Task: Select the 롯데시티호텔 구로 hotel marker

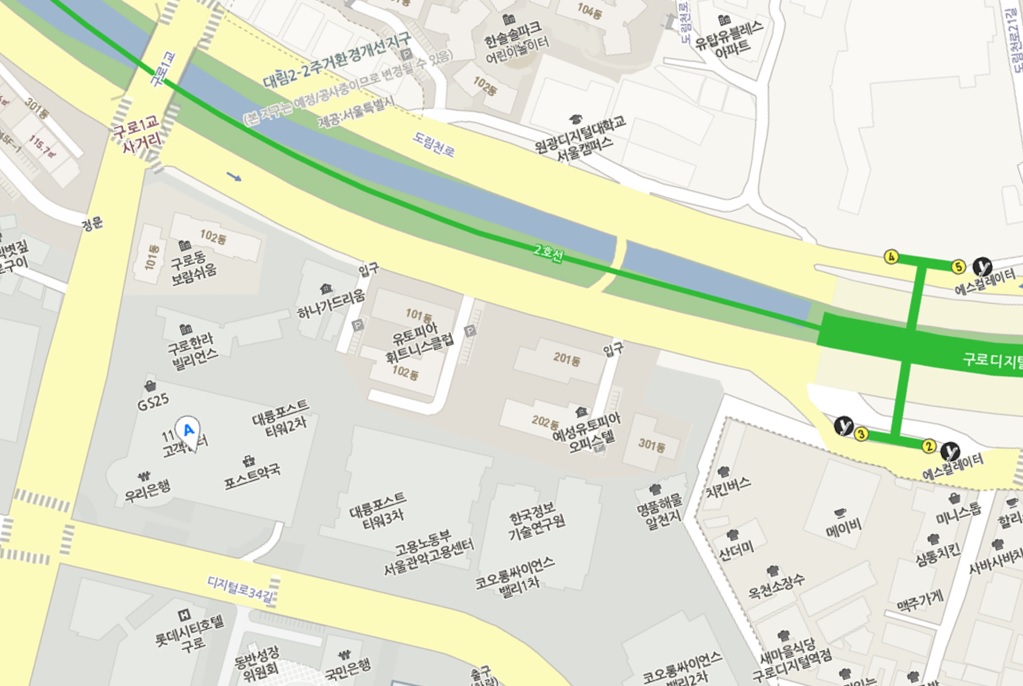Action: coord(183,615)
